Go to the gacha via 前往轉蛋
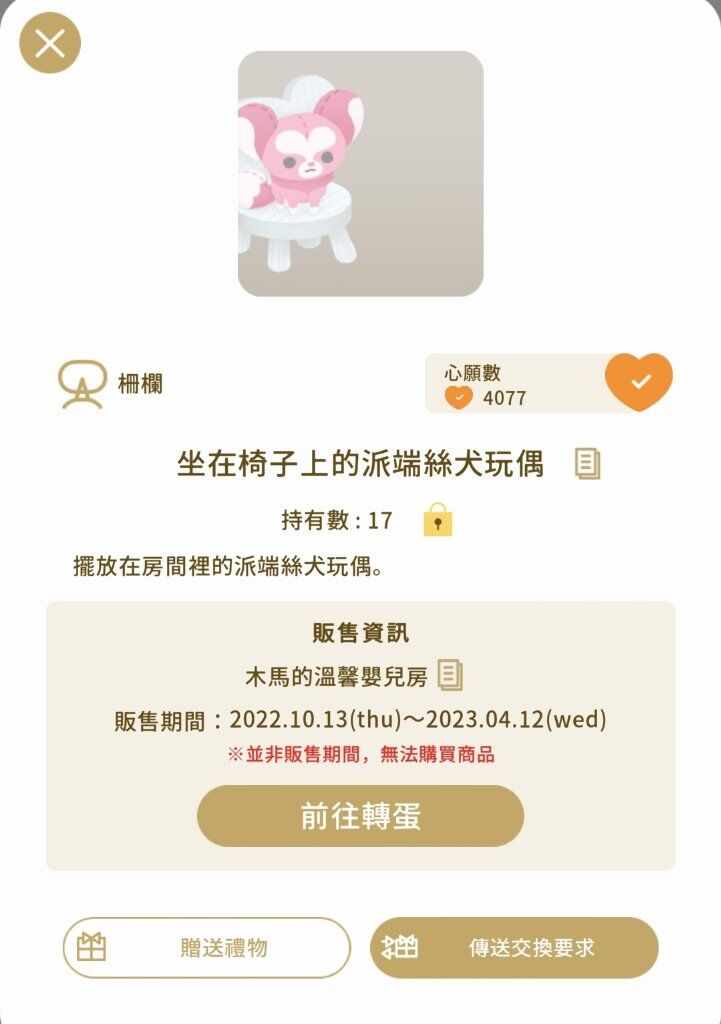Screen dimensions: 721x1024 [x=360, y=816]
